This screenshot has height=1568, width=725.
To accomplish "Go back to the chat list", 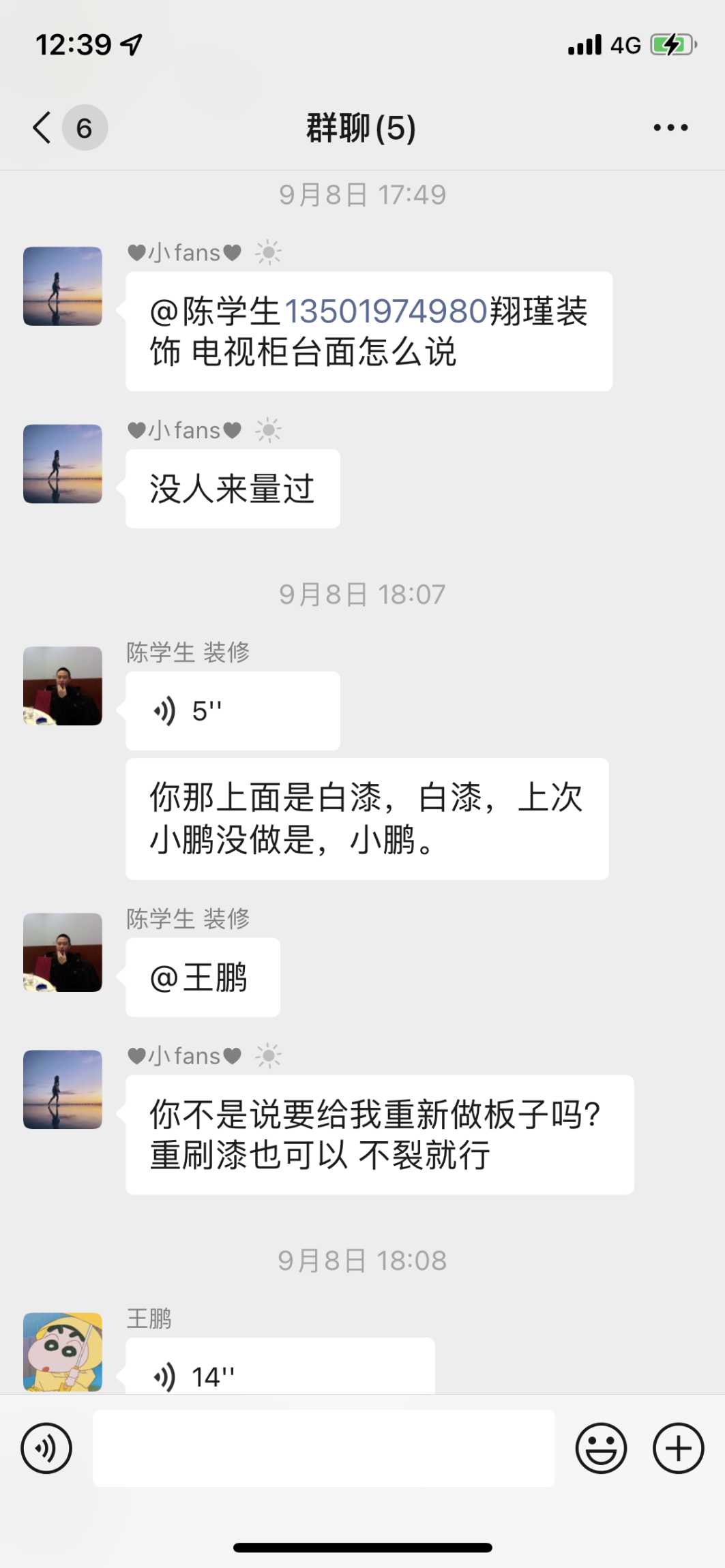I will [42, 127].
